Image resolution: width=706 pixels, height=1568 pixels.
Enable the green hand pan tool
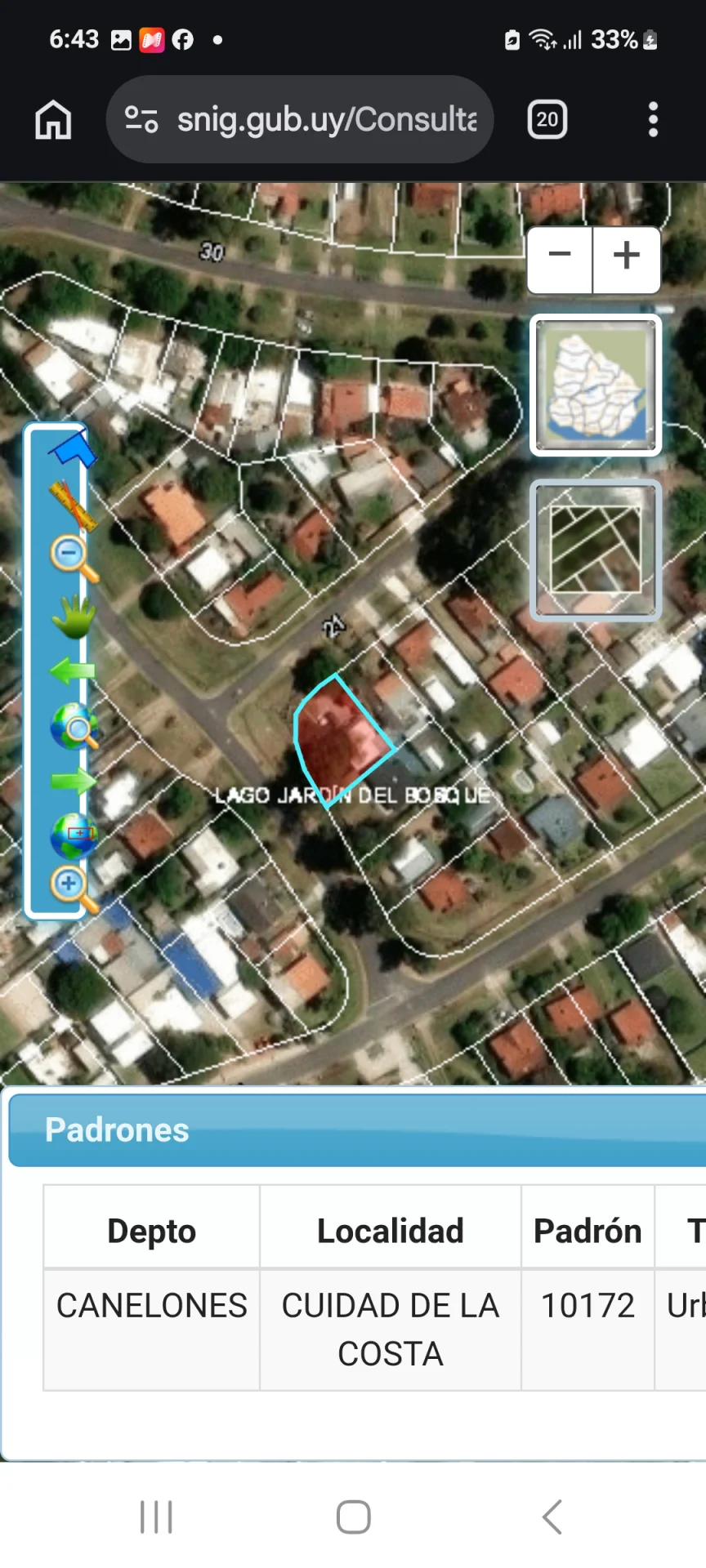(72, 617)
